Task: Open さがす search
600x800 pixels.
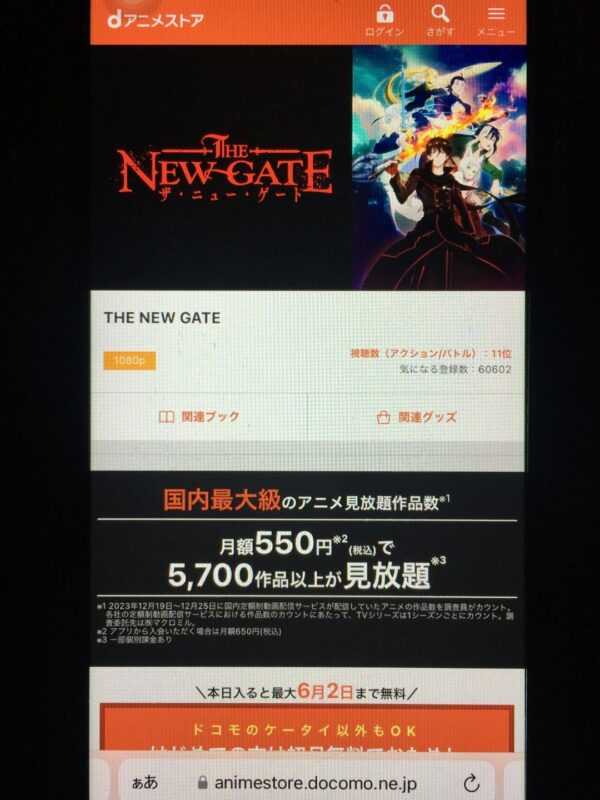Action: click(440, 20)
